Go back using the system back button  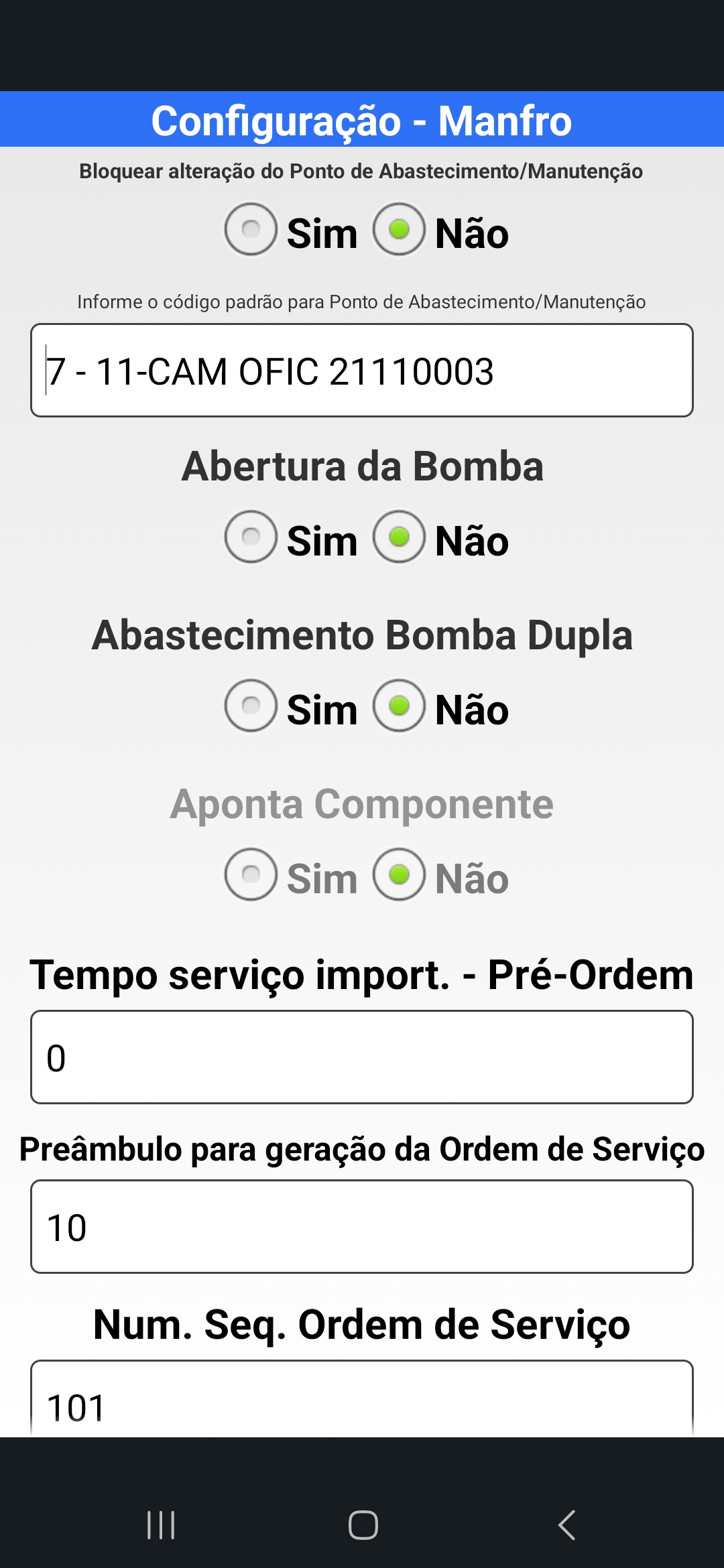(566, 1525)
